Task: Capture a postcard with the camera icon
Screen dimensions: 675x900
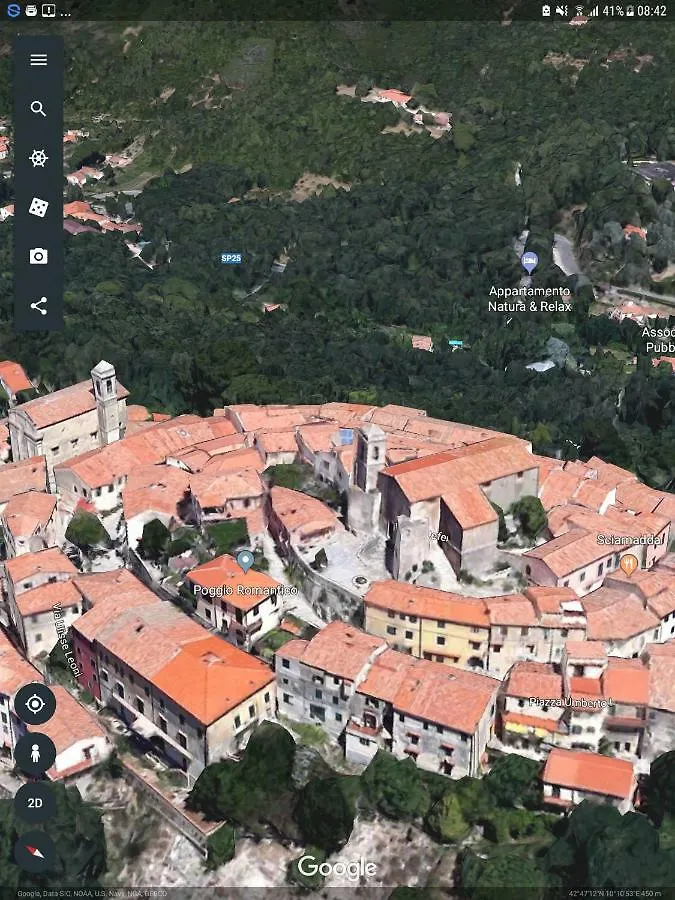Action: (x=38, y=256)
